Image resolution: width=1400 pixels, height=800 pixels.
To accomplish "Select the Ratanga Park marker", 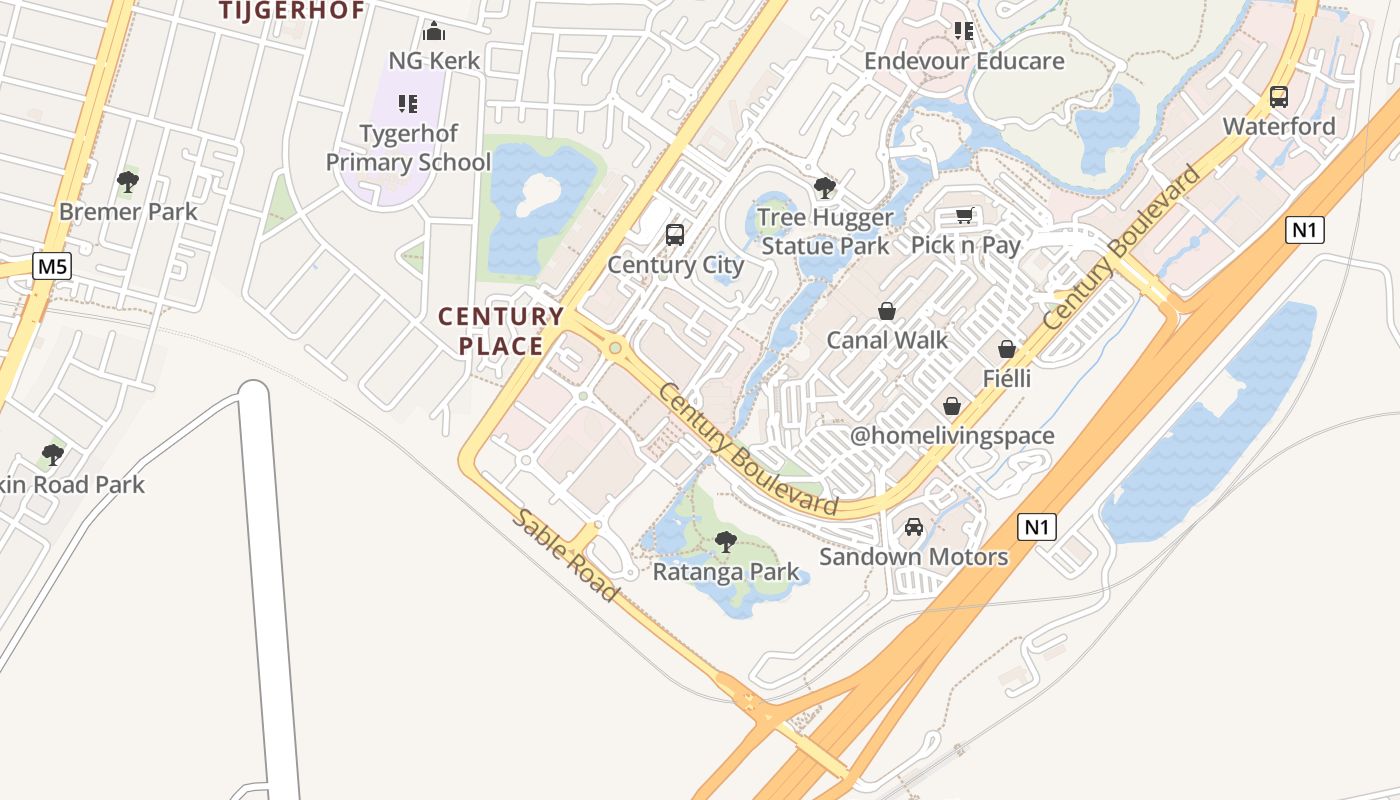I will click(726, 542).
